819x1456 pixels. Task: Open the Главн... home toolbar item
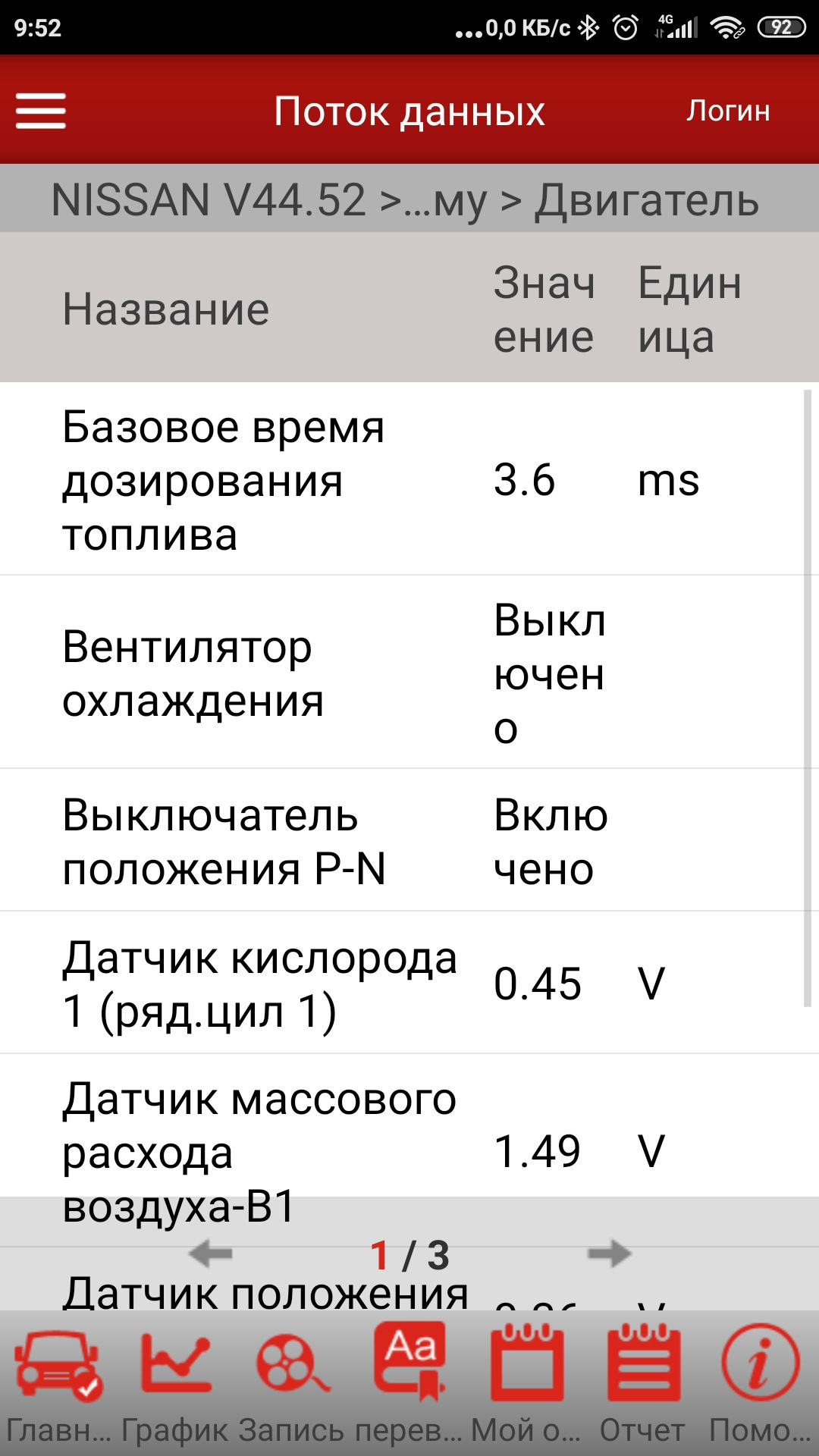(58, 1382)
